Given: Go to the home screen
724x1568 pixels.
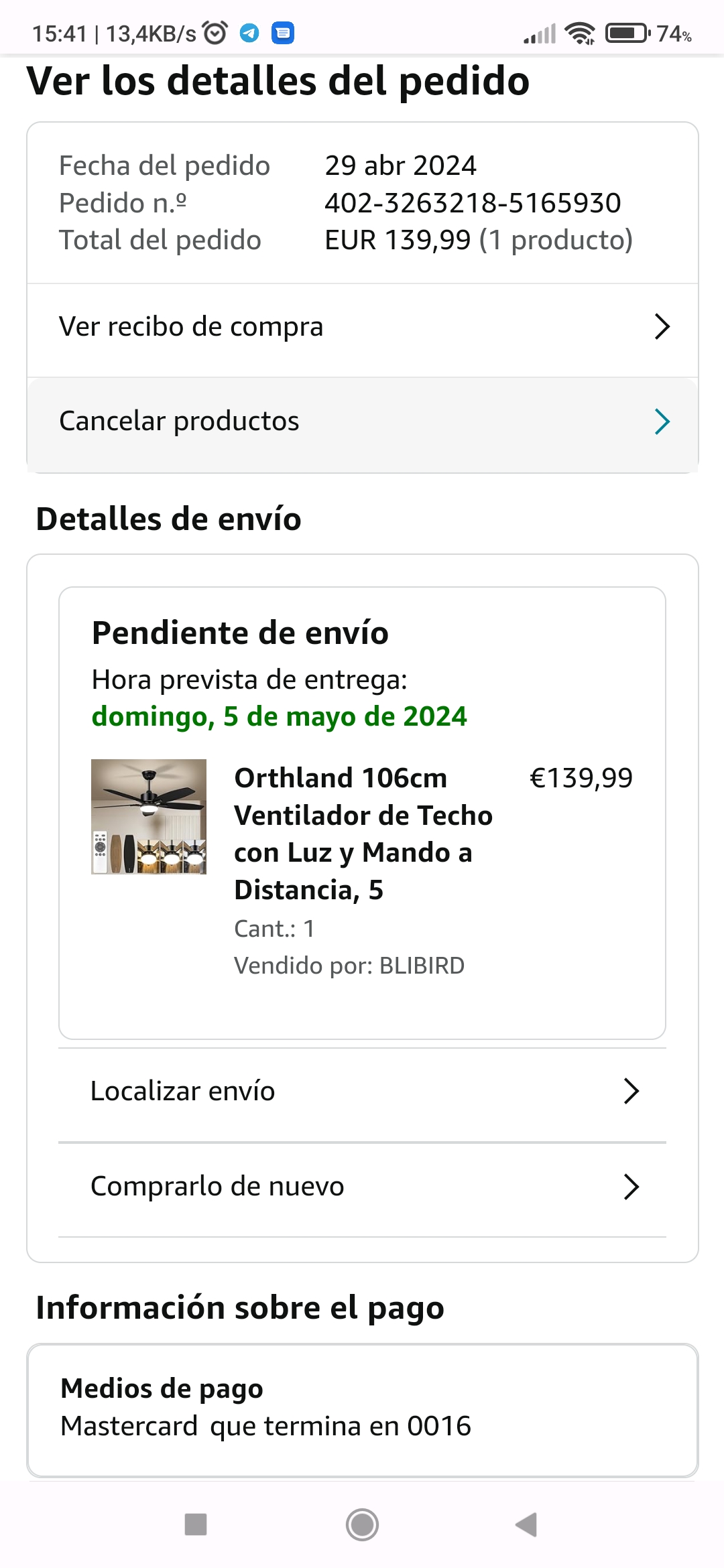Looking at the screenshot, I should pos(362,1524).
